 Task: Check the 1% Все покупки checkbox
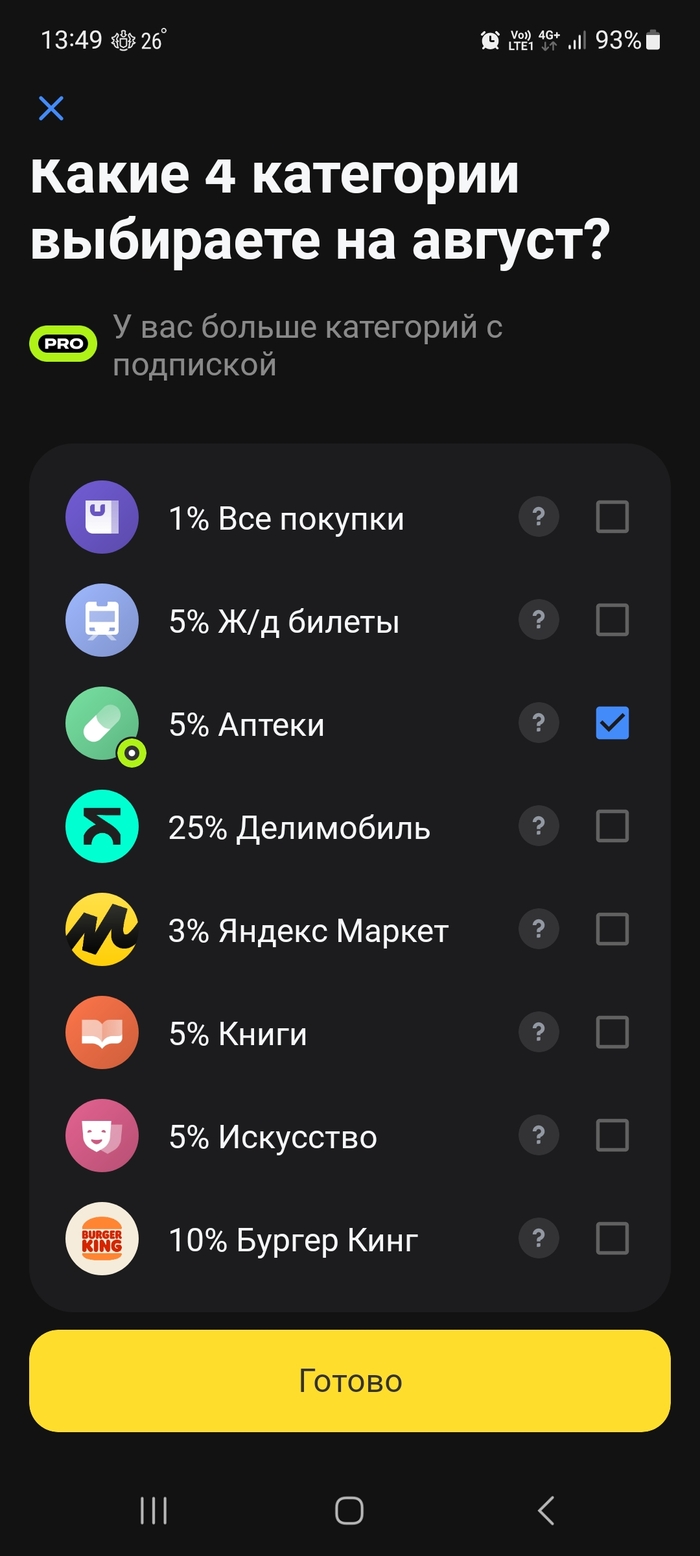pos(612,517)
